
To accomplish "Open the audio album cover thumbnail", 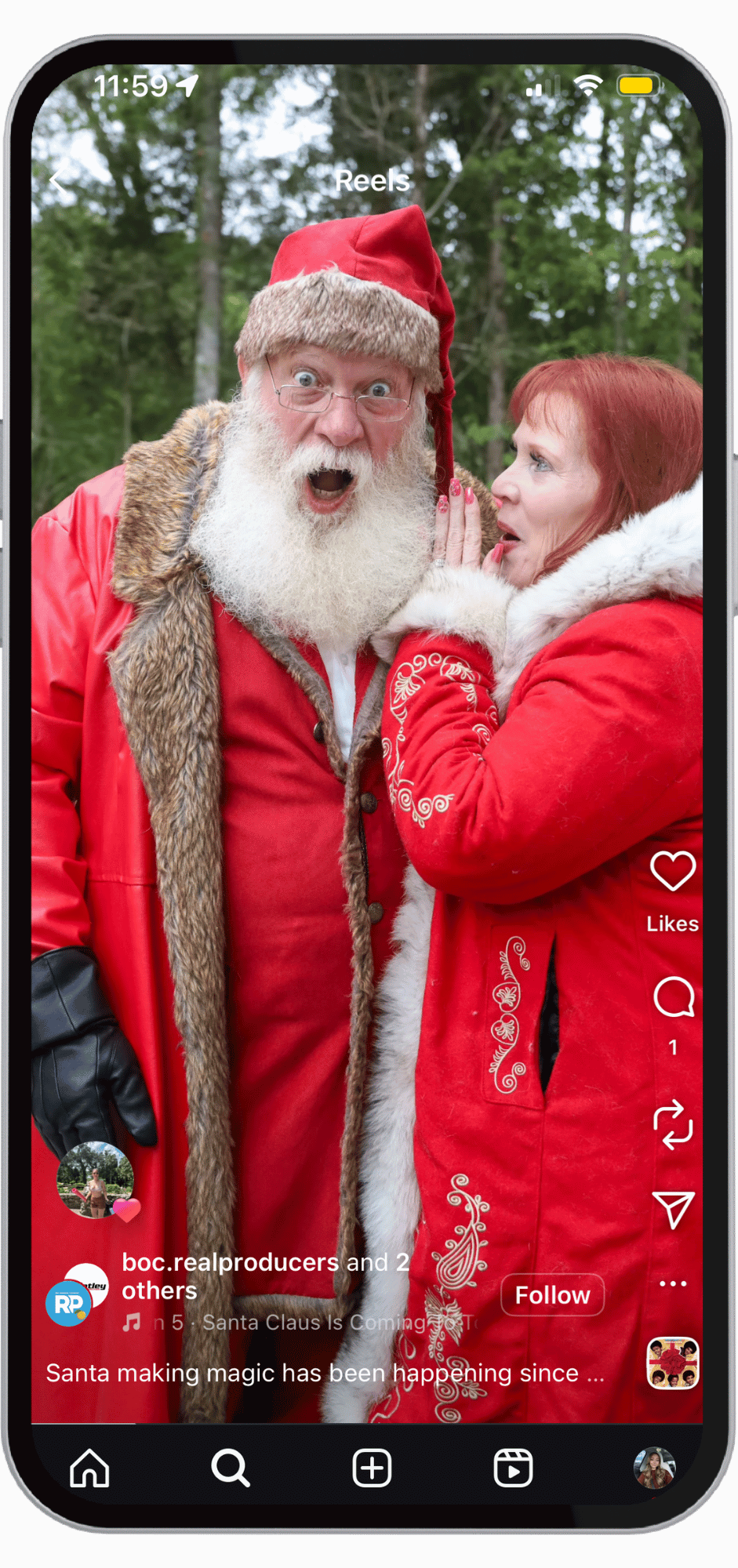I will tap(672, 1363).
